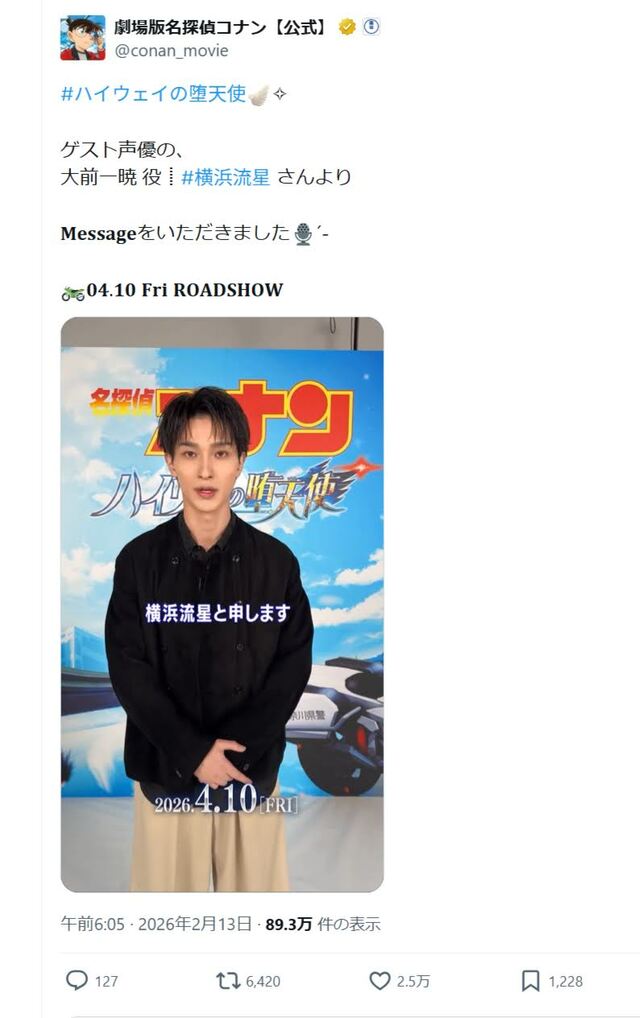Open the #ハイウェイの堕天使 hashtag

click(152, 94)
